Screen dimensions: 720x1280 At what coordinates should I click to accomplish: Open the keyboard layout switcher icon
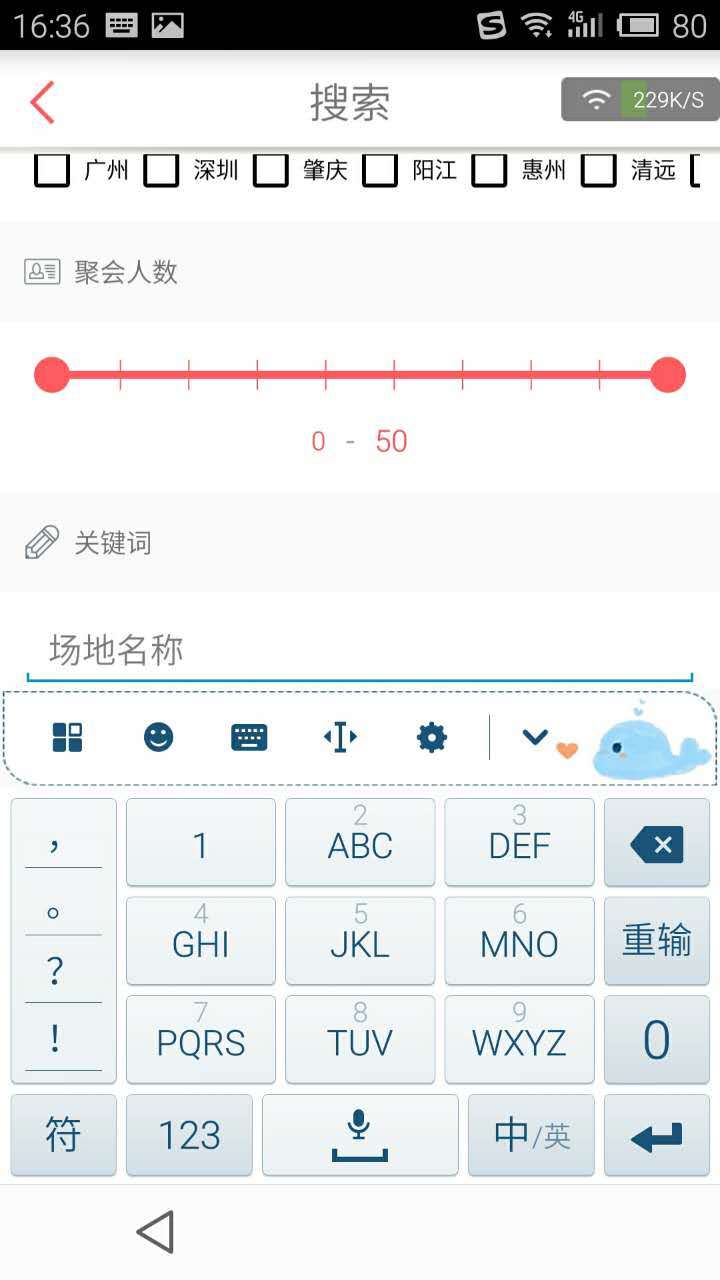click(249, 738)
